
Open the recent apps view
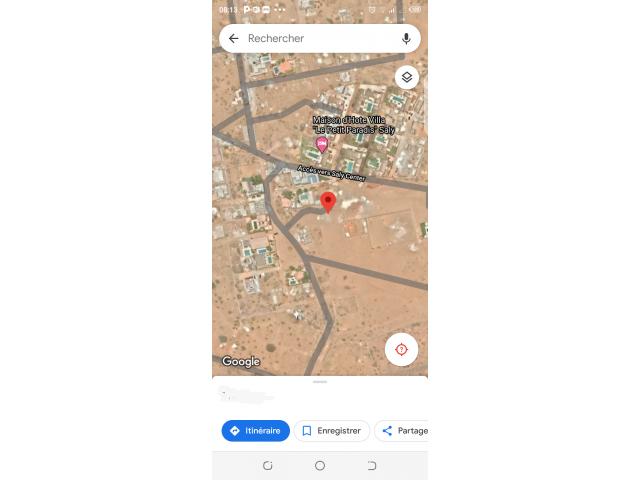[267, 466]
